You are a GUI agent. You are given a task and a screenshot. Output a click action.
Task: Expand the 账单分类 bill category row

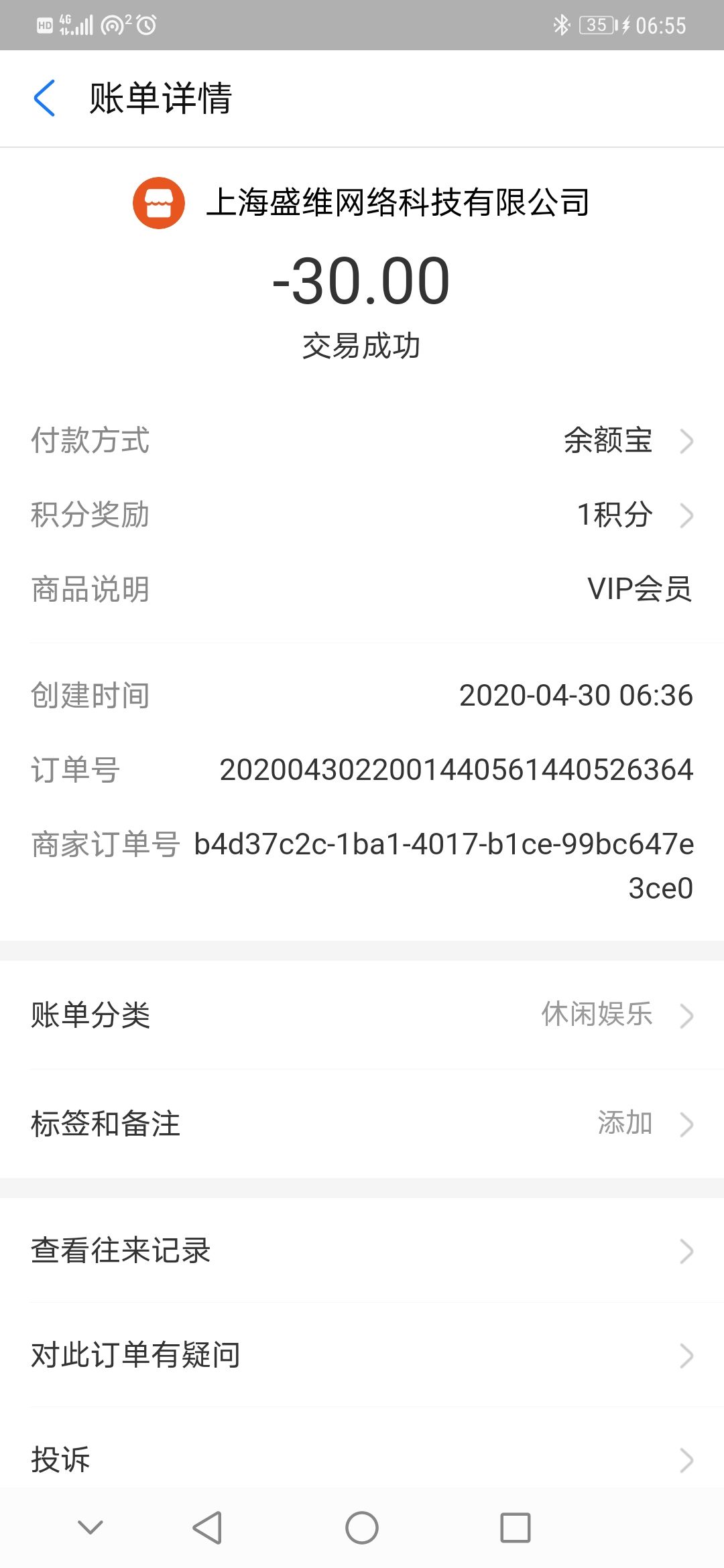pos(362,1017)
